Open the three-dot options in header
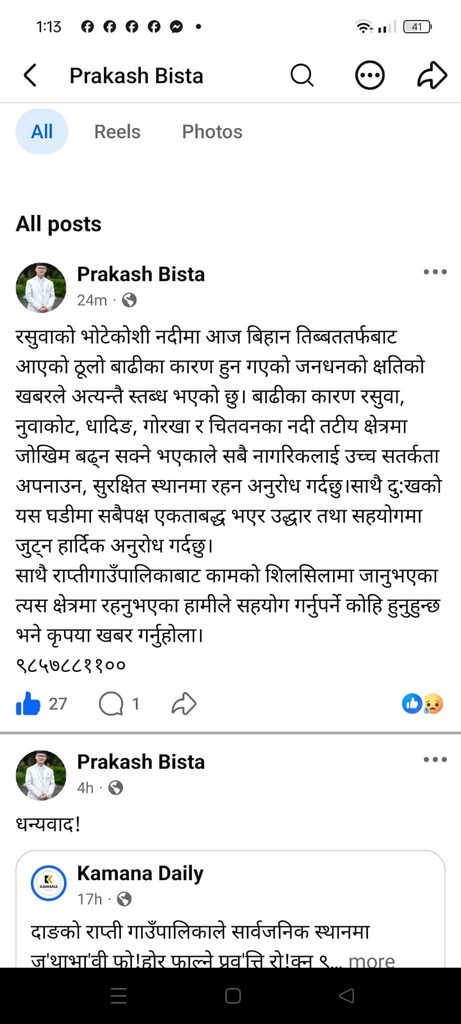This screenshot has height=1024, width=461. pos(370,76)
